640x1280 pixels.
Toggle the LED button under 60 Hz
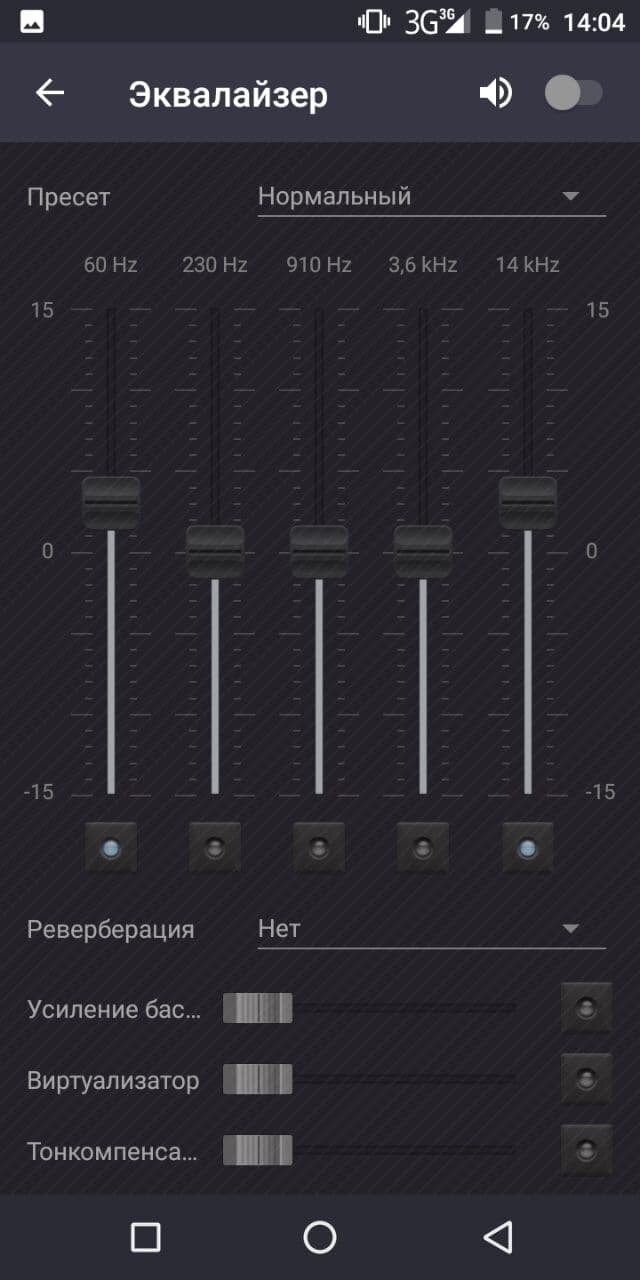(x=111, y=848)
